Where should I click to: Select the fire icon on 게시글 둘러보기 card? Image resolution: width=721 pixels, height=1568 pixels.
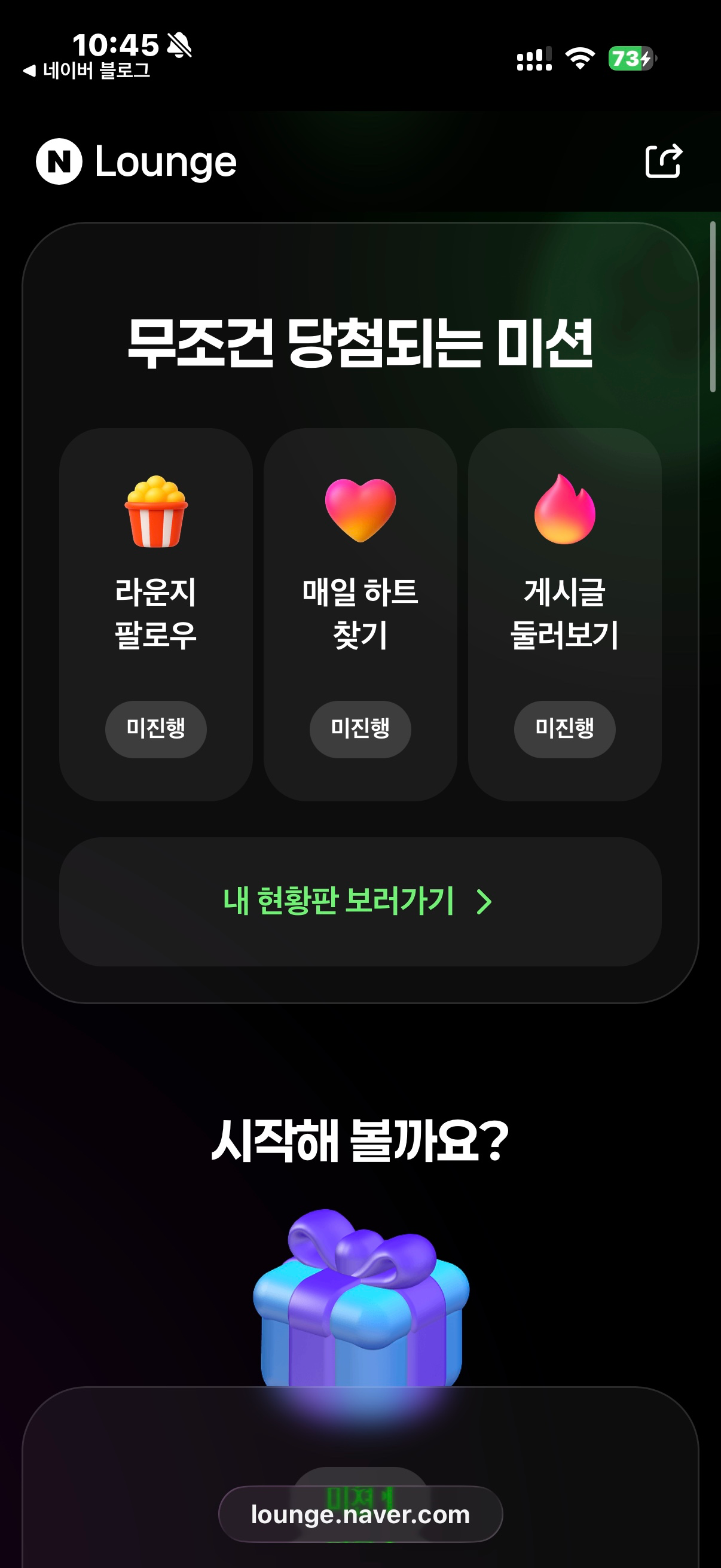564,511
